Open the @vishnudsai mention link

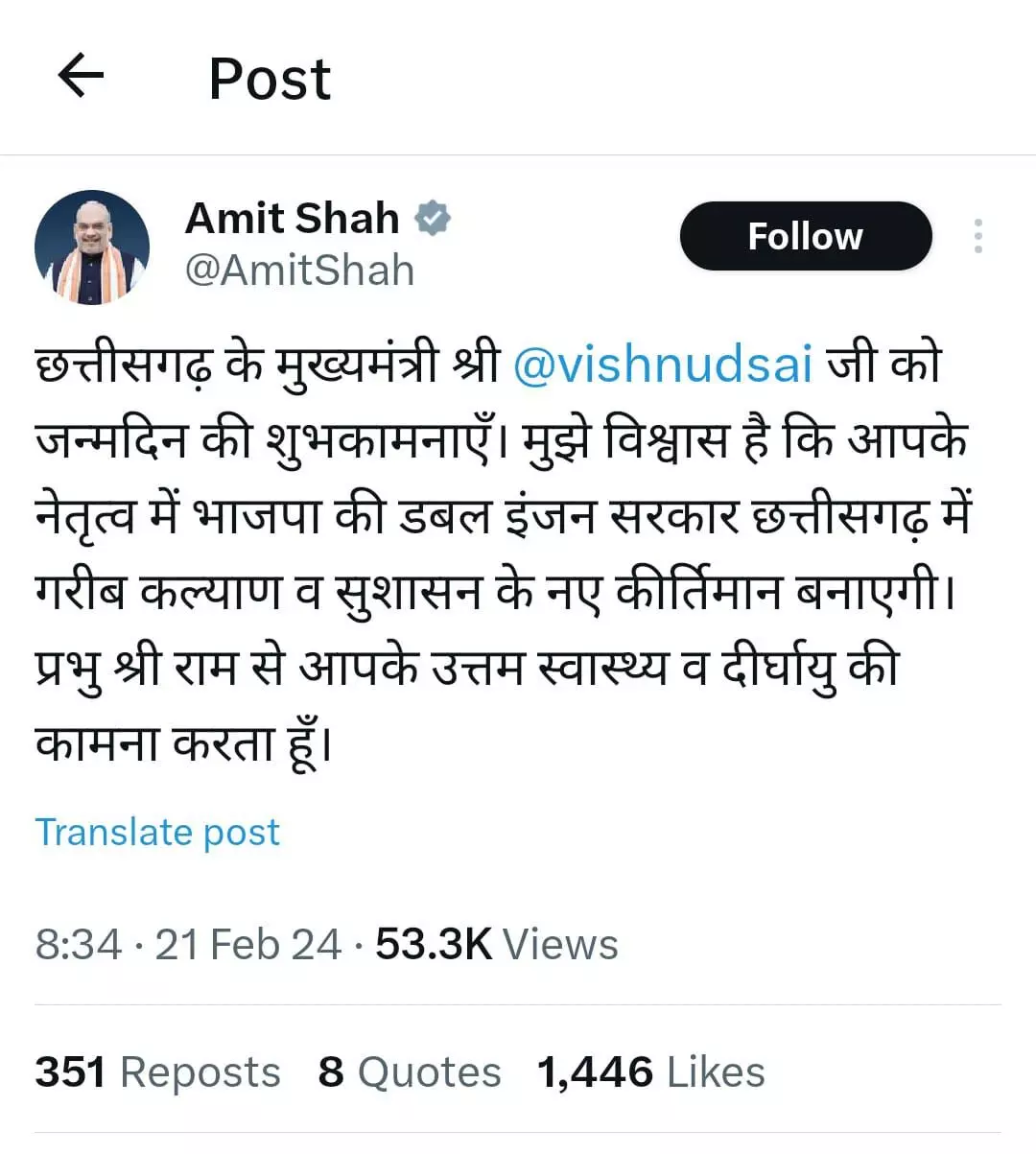click(x=664, y=365)
